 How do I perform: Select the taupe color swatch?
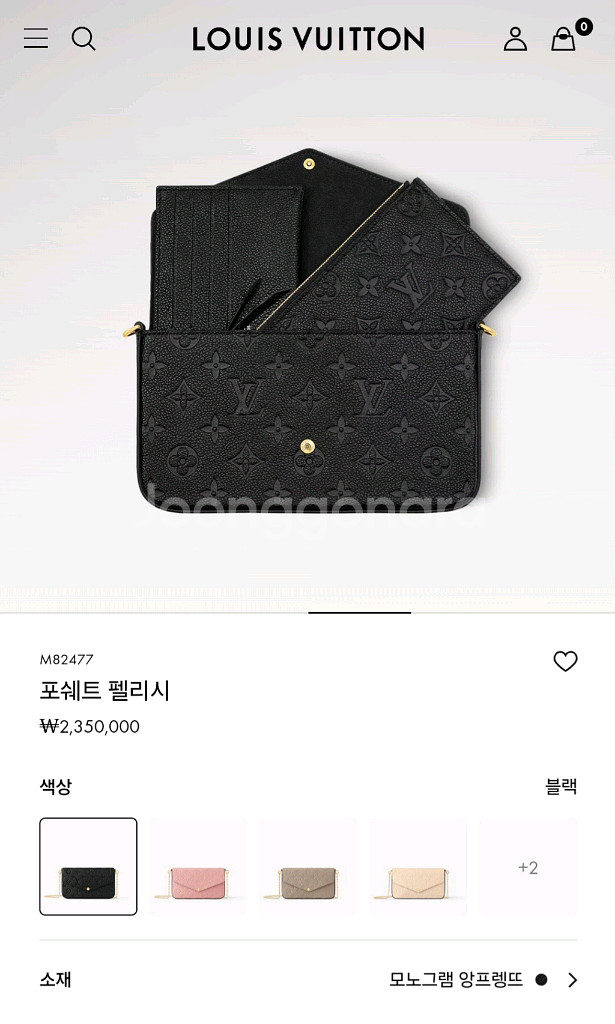(x=308, y=866)
